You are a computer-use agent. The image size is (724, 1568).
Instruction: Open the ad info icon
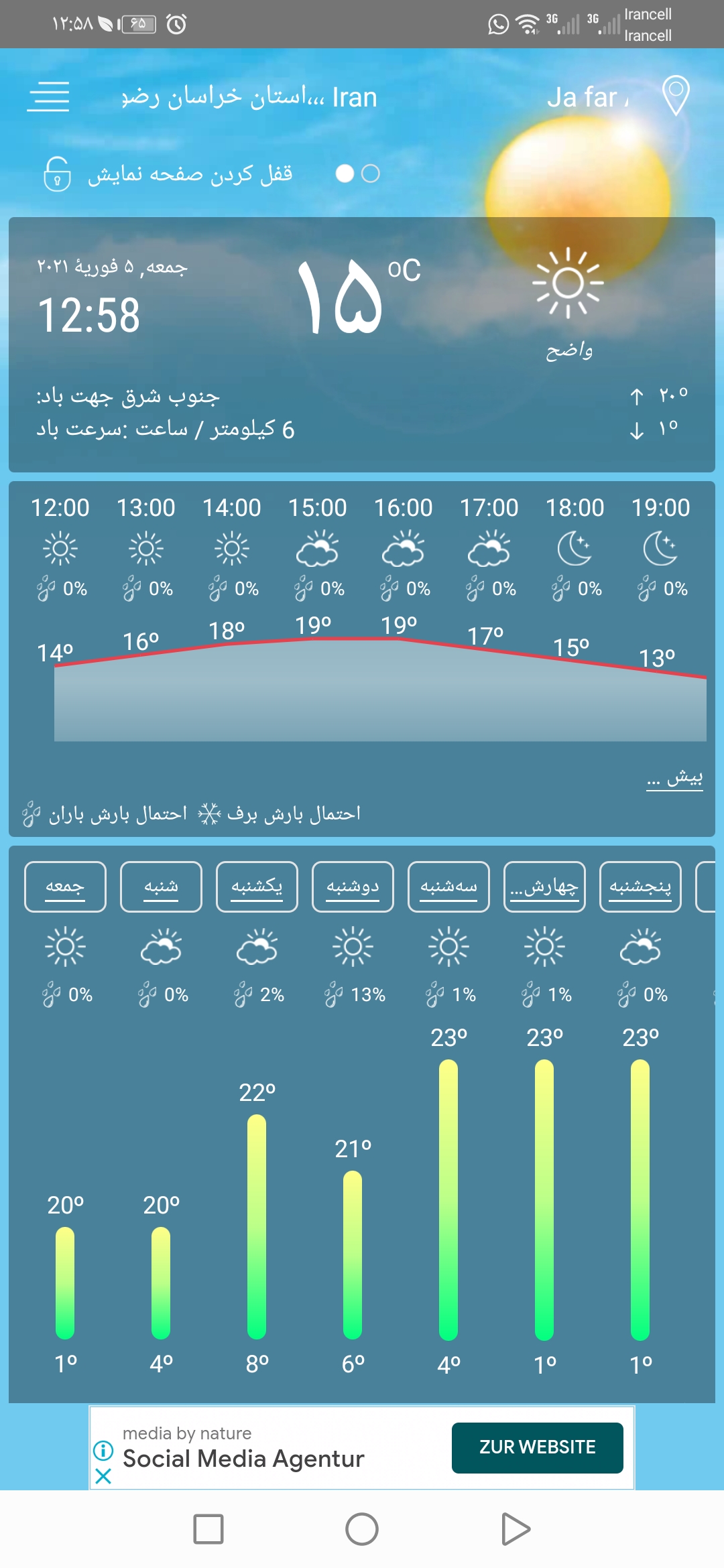tap(103, 1451)
